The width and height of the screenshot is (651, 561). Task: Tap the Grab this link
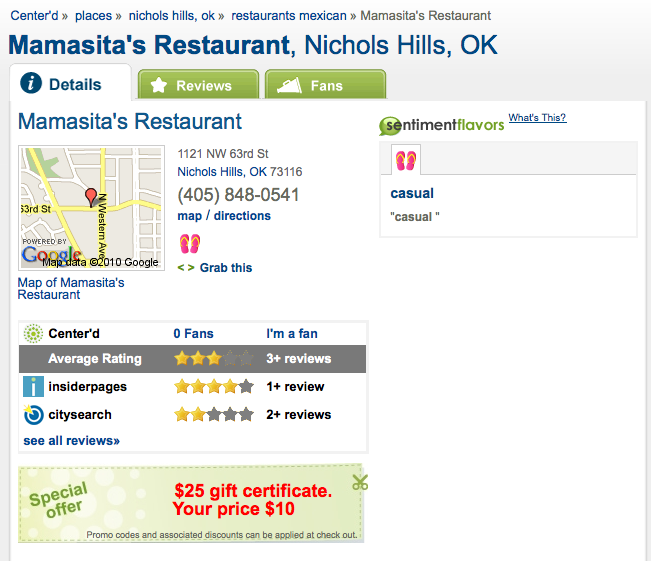point(225,268)
